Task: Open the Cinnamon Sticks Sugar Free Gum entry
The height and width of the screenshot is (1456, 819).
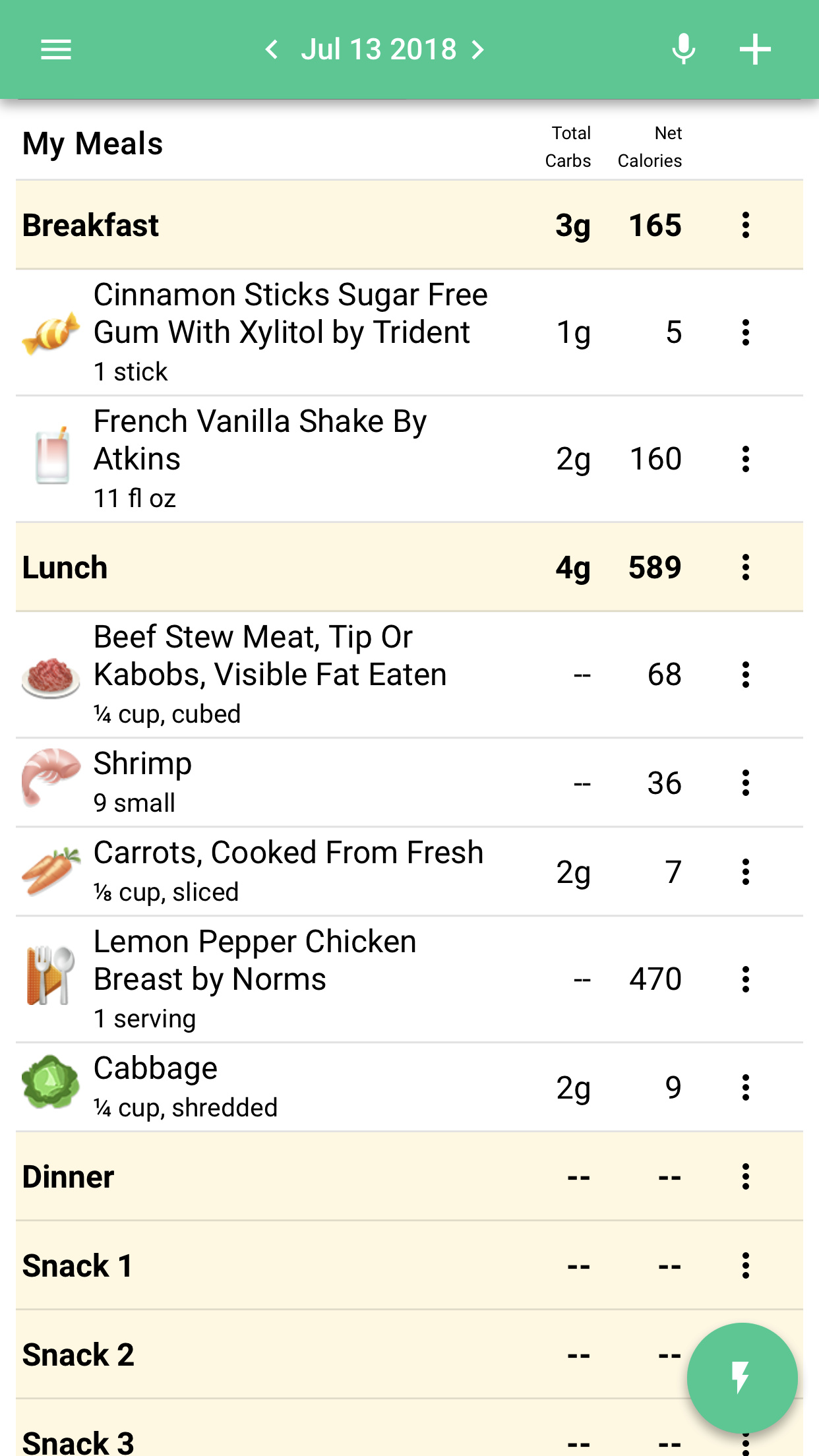Action: pyautogui.click(x=409, y=332)
